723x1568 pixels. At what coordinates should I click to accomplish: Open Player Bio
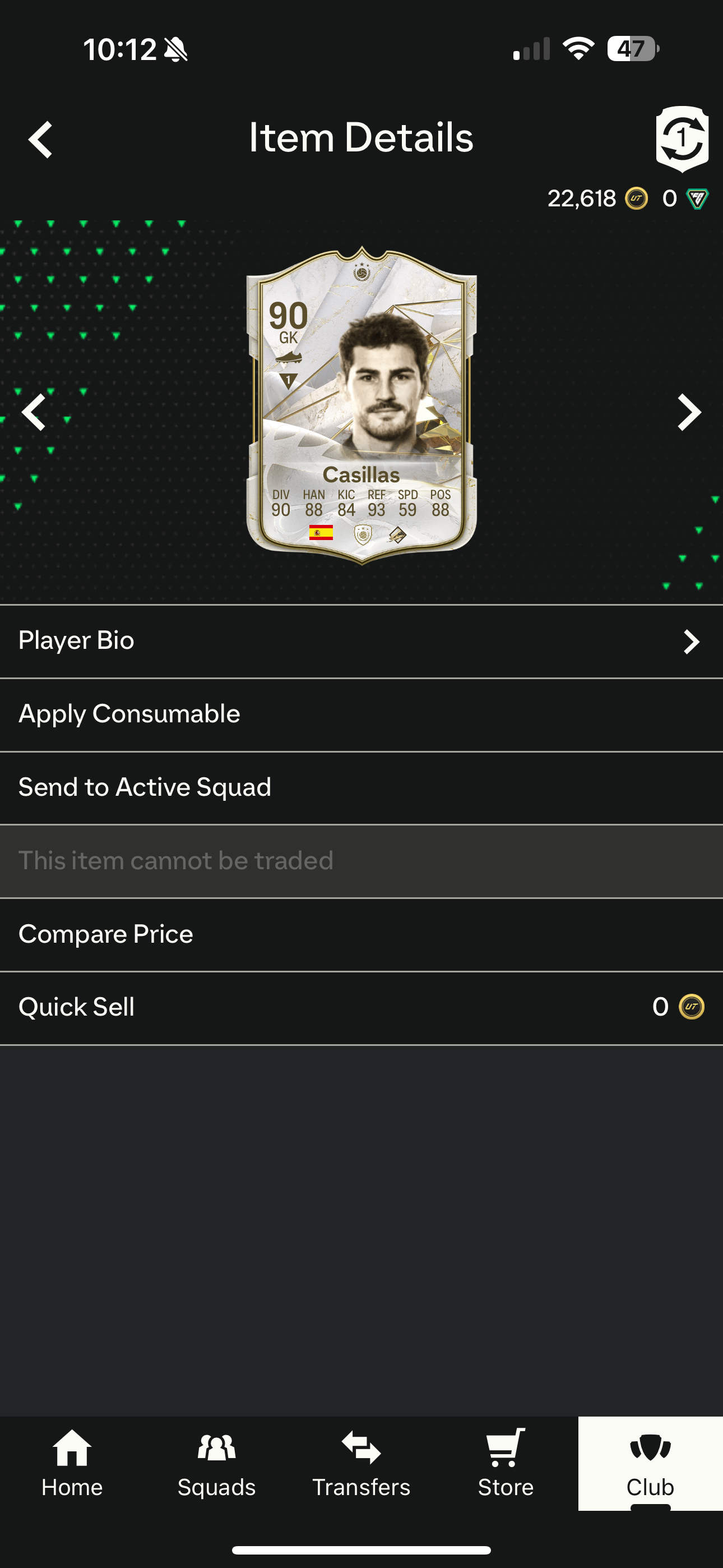pos(361,641)
